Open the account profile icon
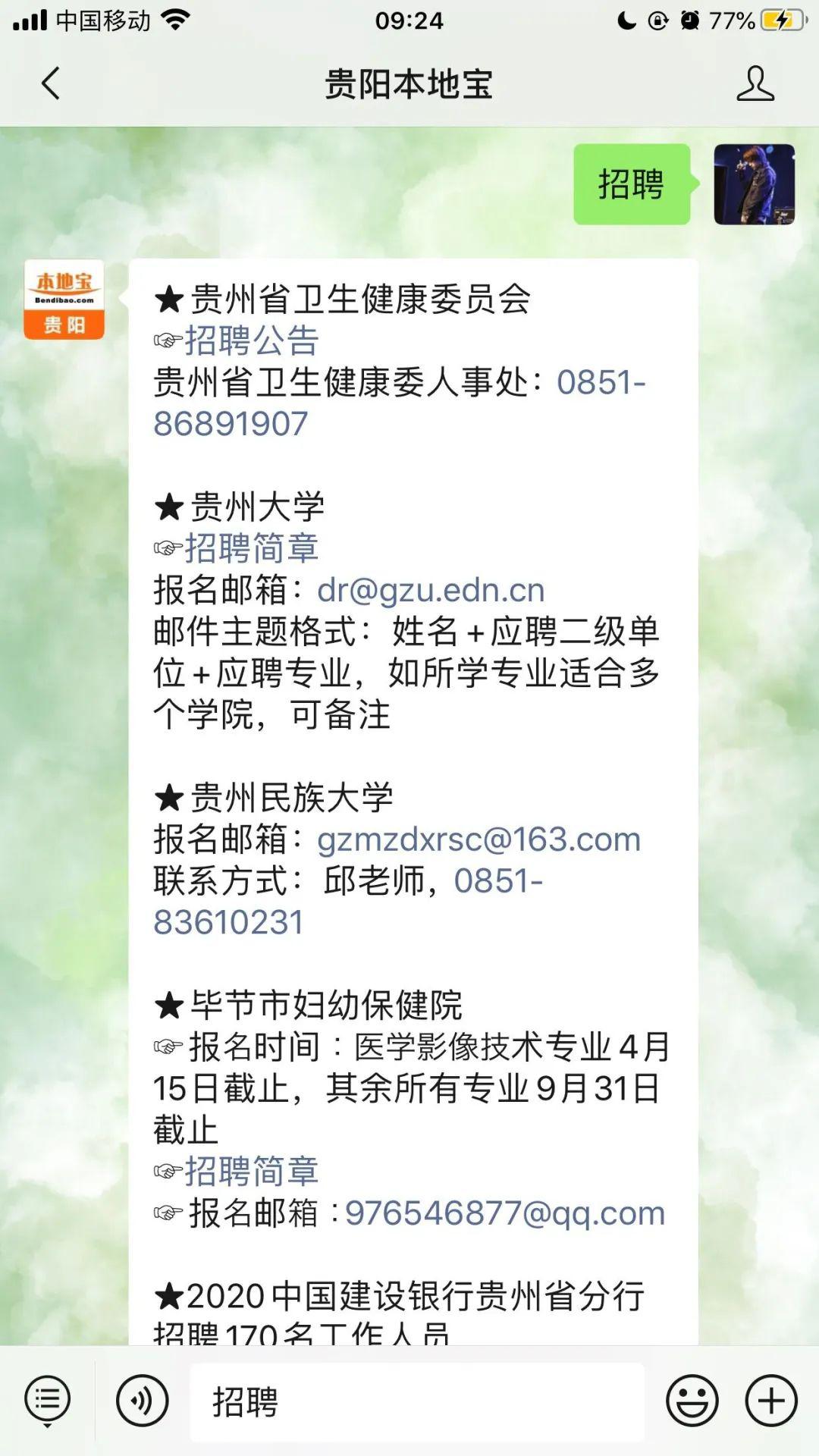Screen dimensions: 819x1456 [x=755, y=83]
